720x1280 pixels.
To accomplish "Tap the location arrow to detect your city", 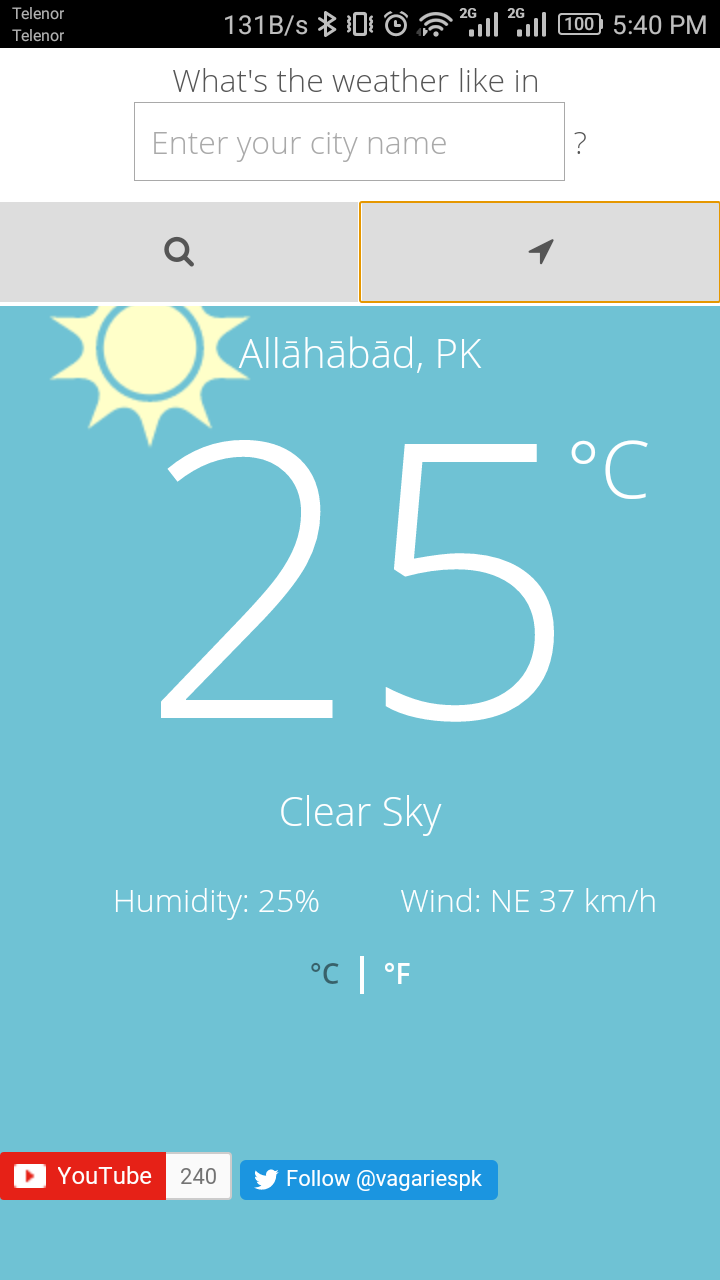I will [x=539, y=252].
